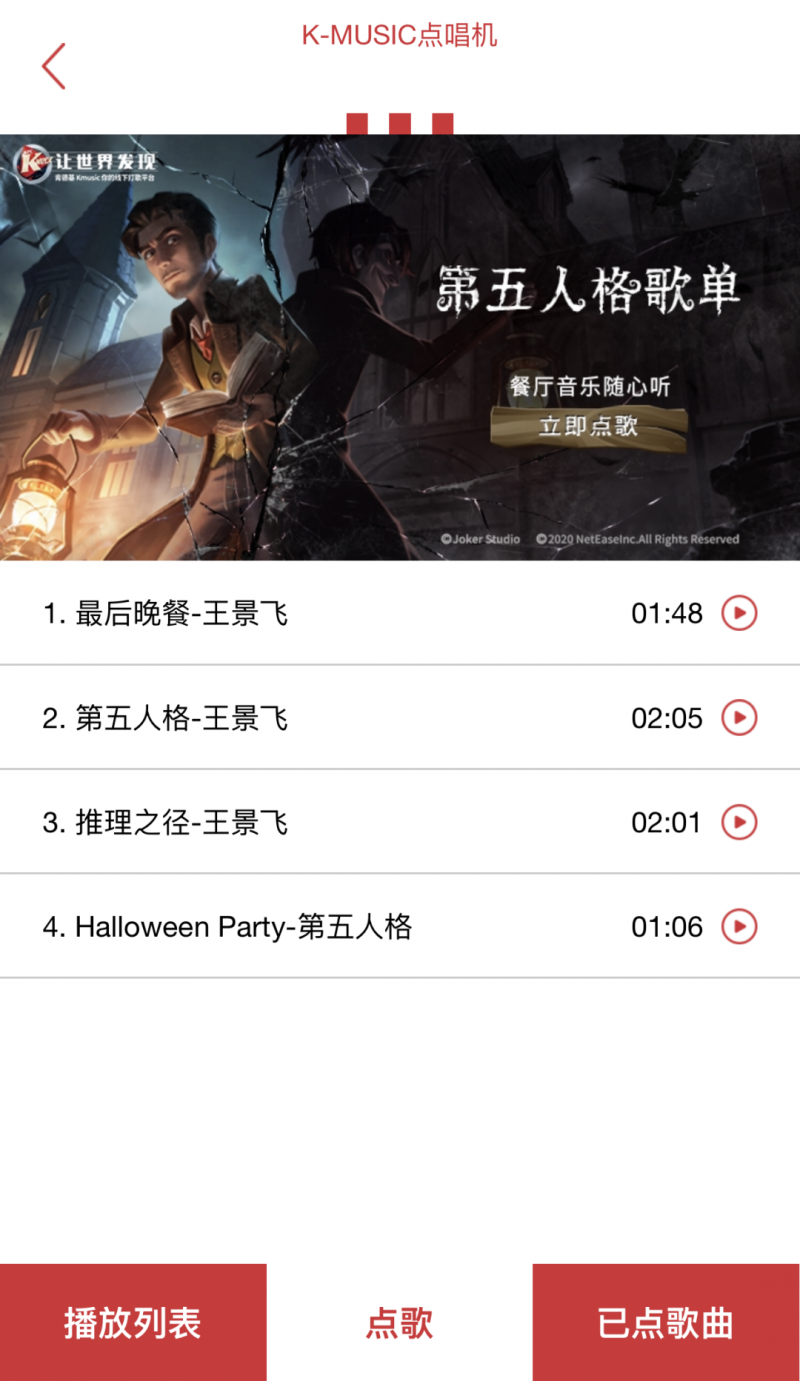
Task: Play 推理之径-王景飞
Action: click(739, 823)
